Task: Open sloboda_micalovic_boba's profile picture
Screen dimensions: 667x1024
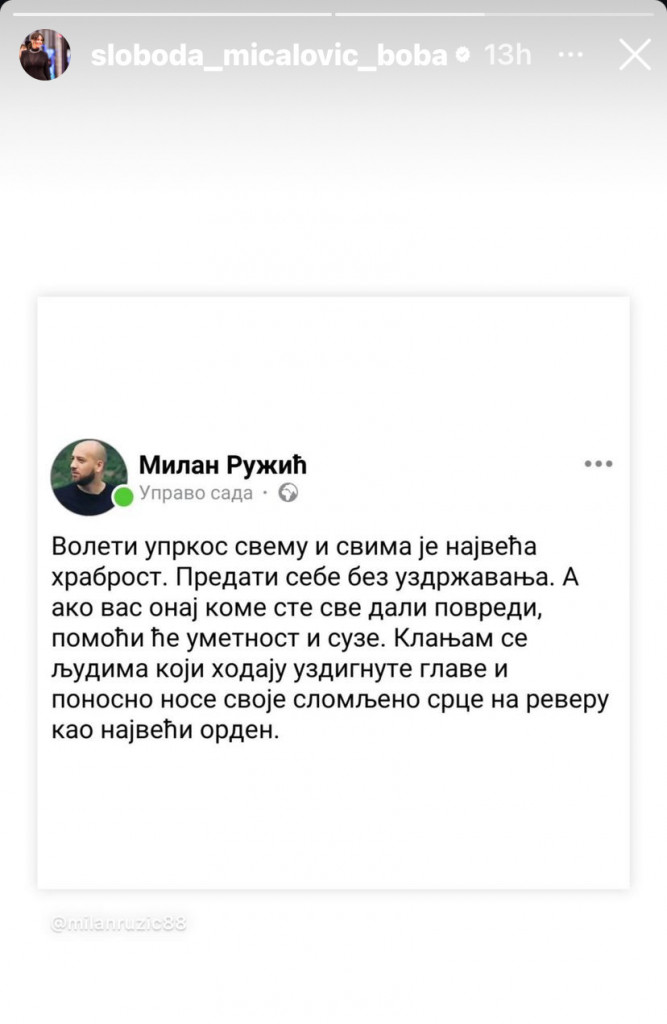Action: 45,55
